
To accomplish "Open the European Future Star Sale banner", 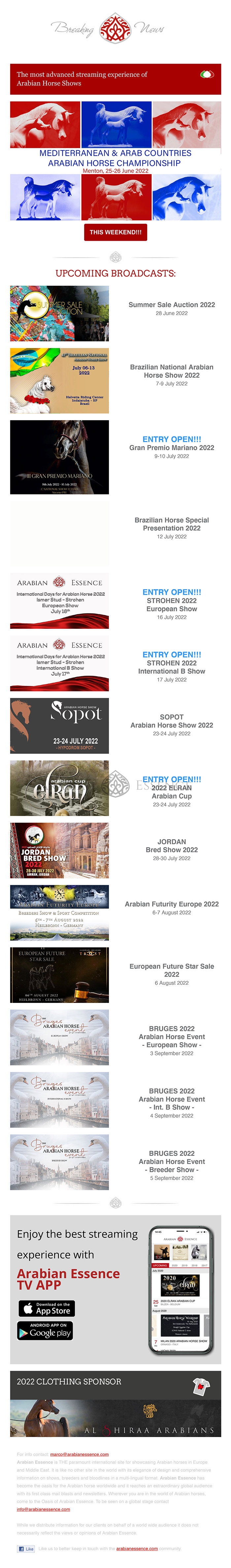I will [x=60, y=975].
